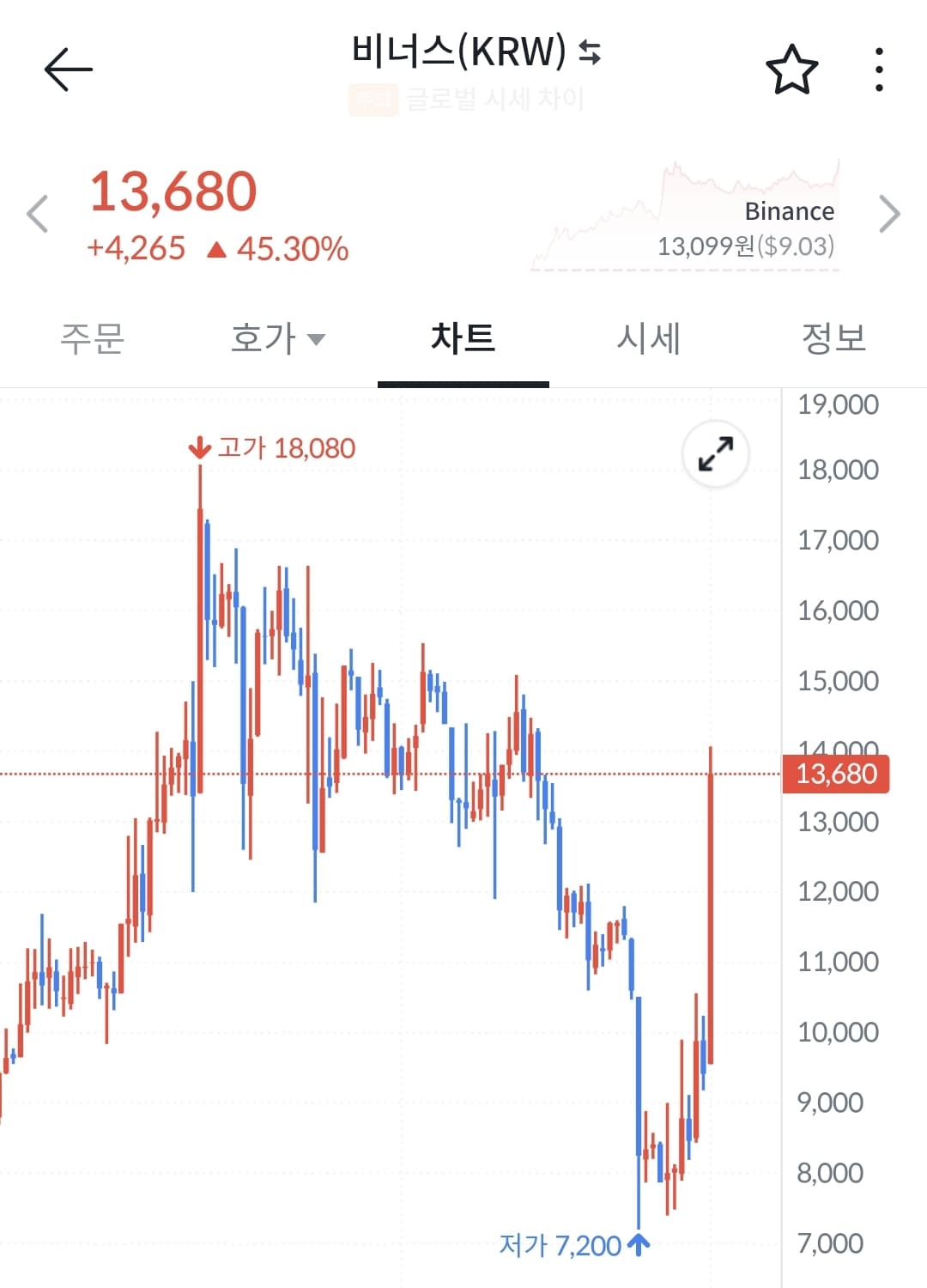Open the 호가 tab dropdown
Image resolution: width=927 pixels, height=1288 pixels.
point(277,338)
